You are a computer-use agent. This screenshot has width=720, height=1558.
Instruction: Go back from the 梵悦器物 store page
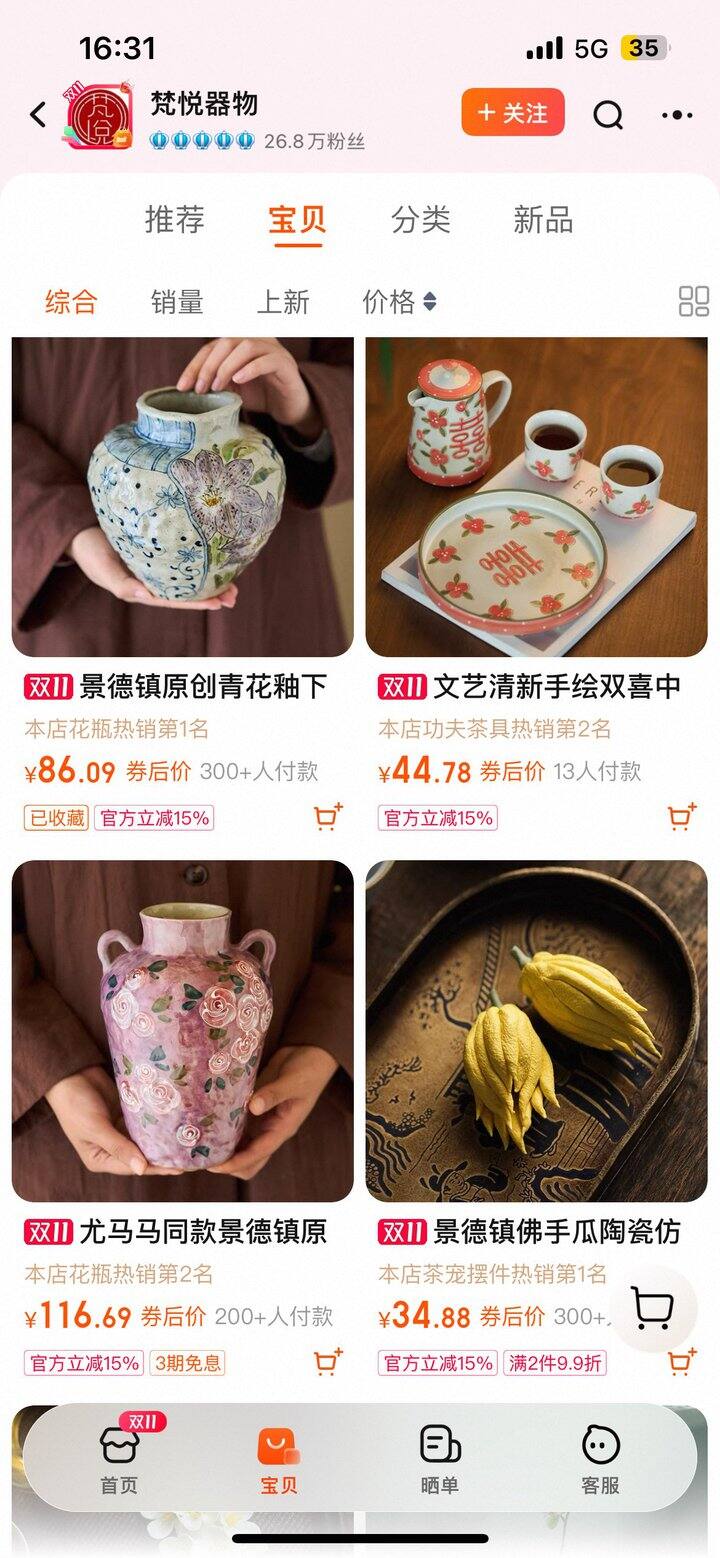point(38,114)
